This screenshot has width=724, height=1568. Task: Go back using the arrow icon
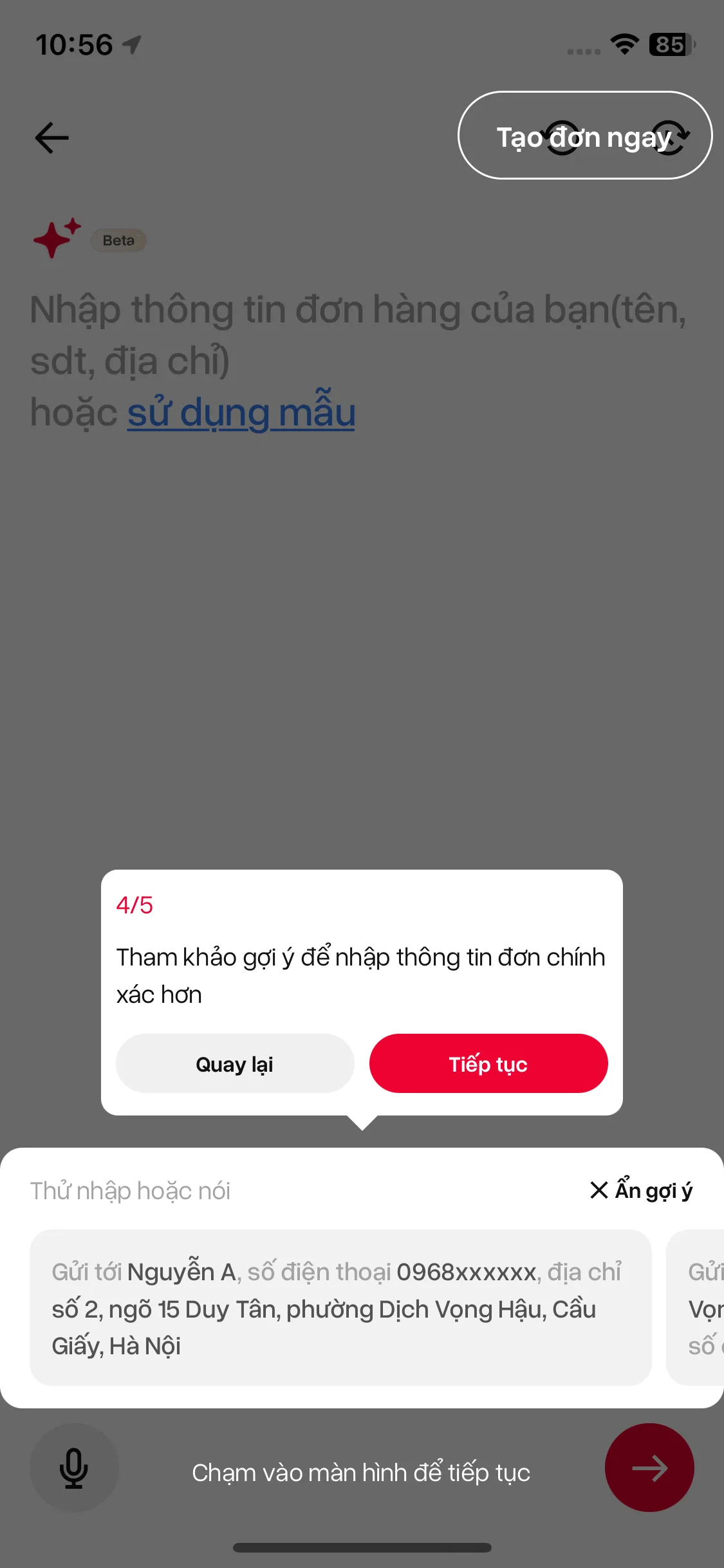[51, 137]
